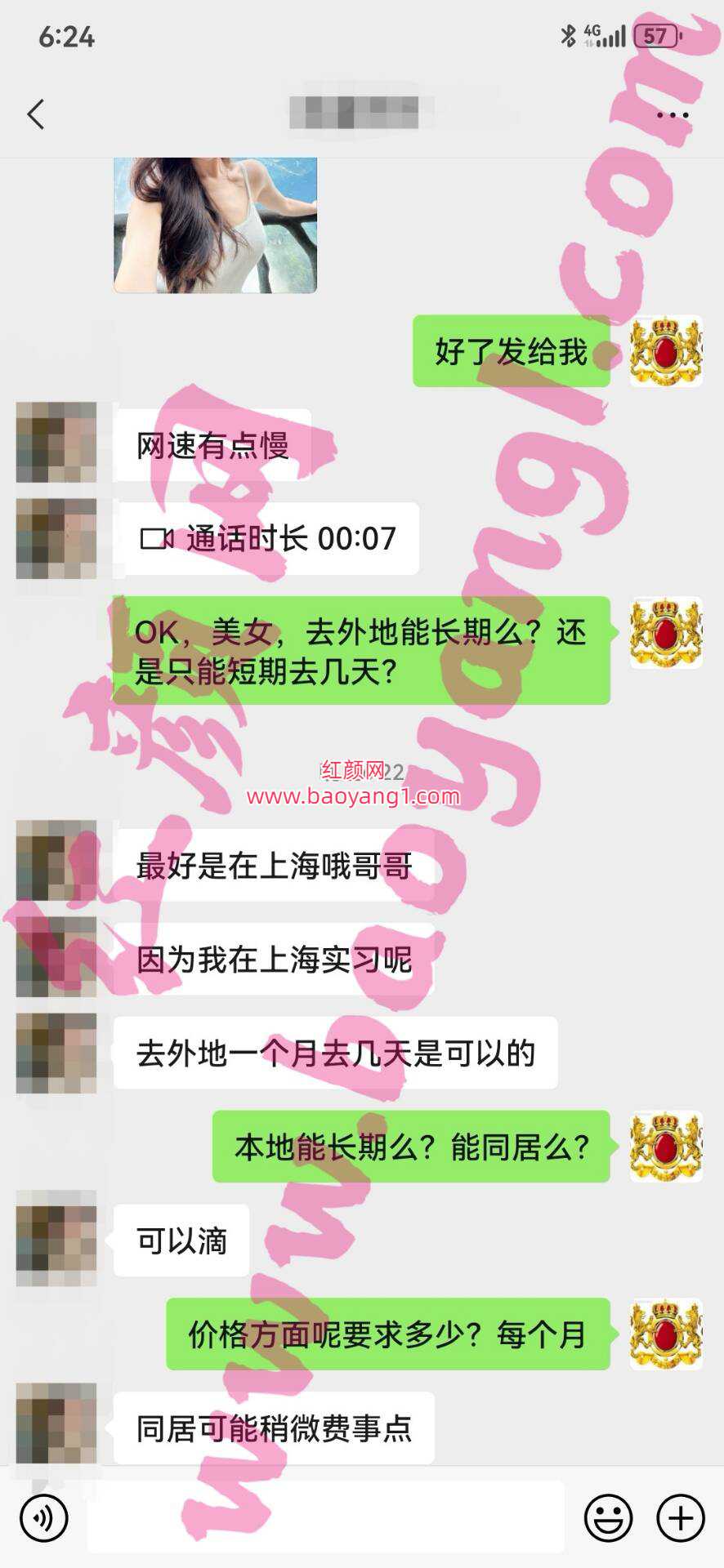Open the plus attachments panel

(x=681, y=1519)
